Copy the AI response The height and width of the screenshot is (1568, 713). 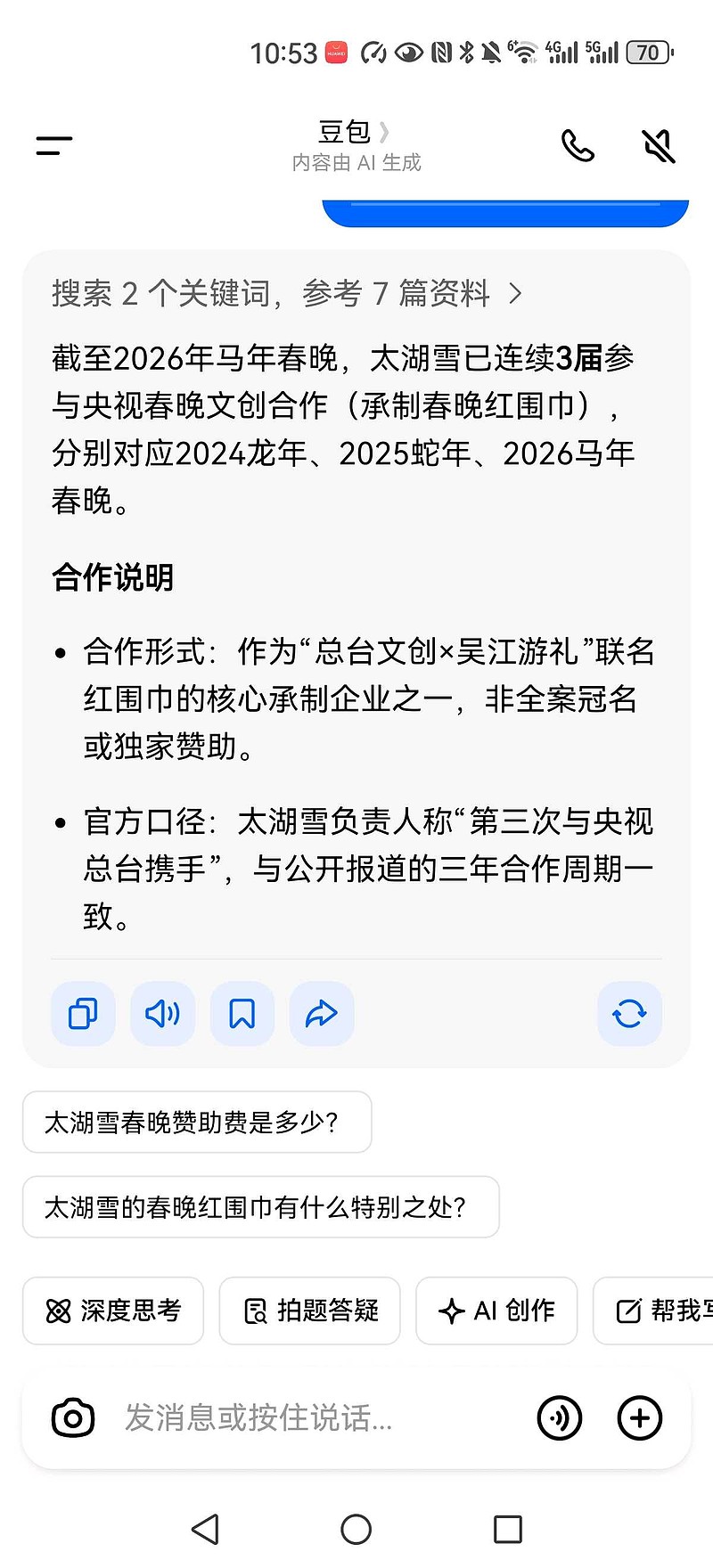pyautogui.click(x=83, y=1013)
